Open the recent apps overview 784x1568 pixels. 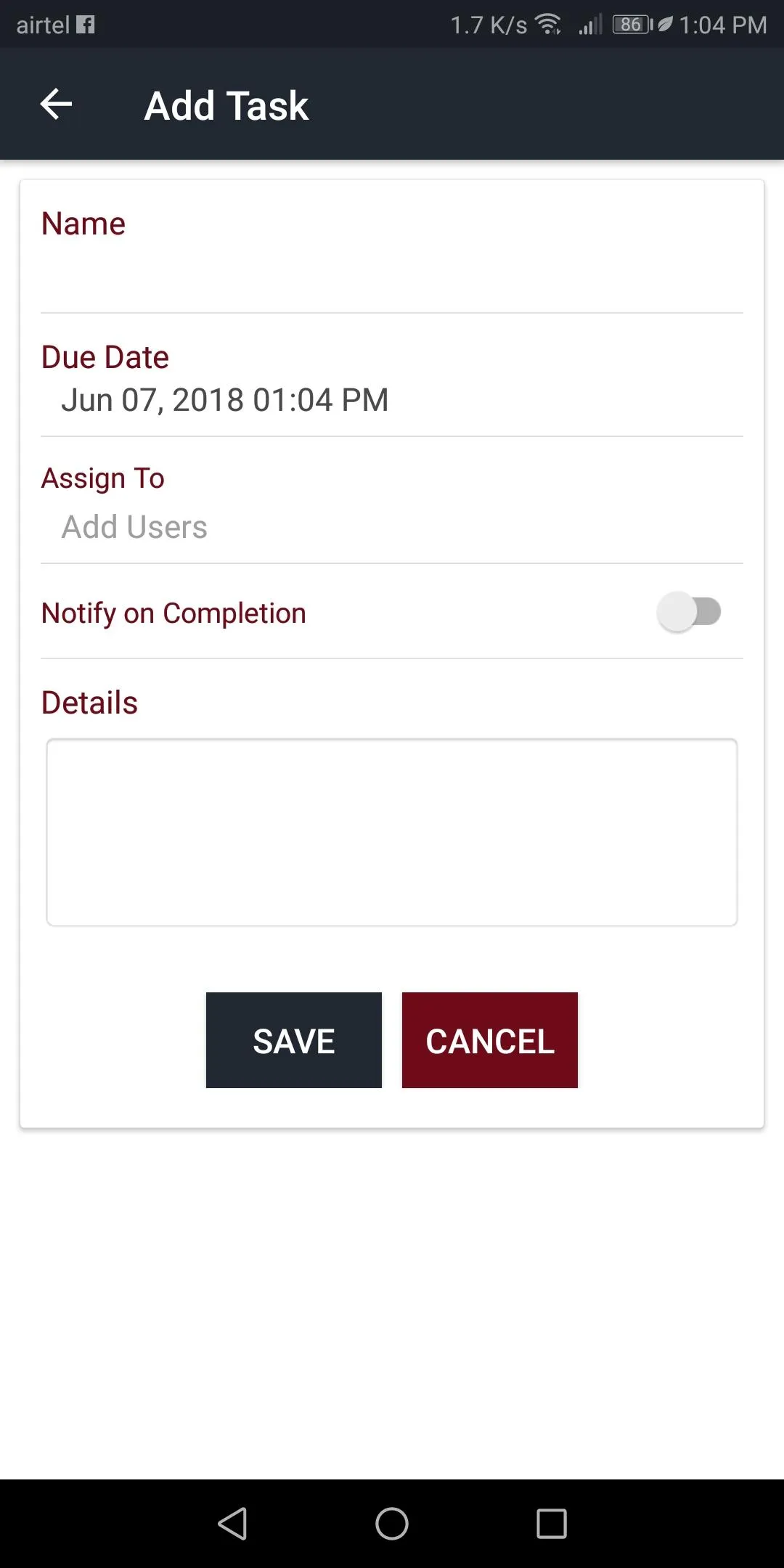(552, 1523)
